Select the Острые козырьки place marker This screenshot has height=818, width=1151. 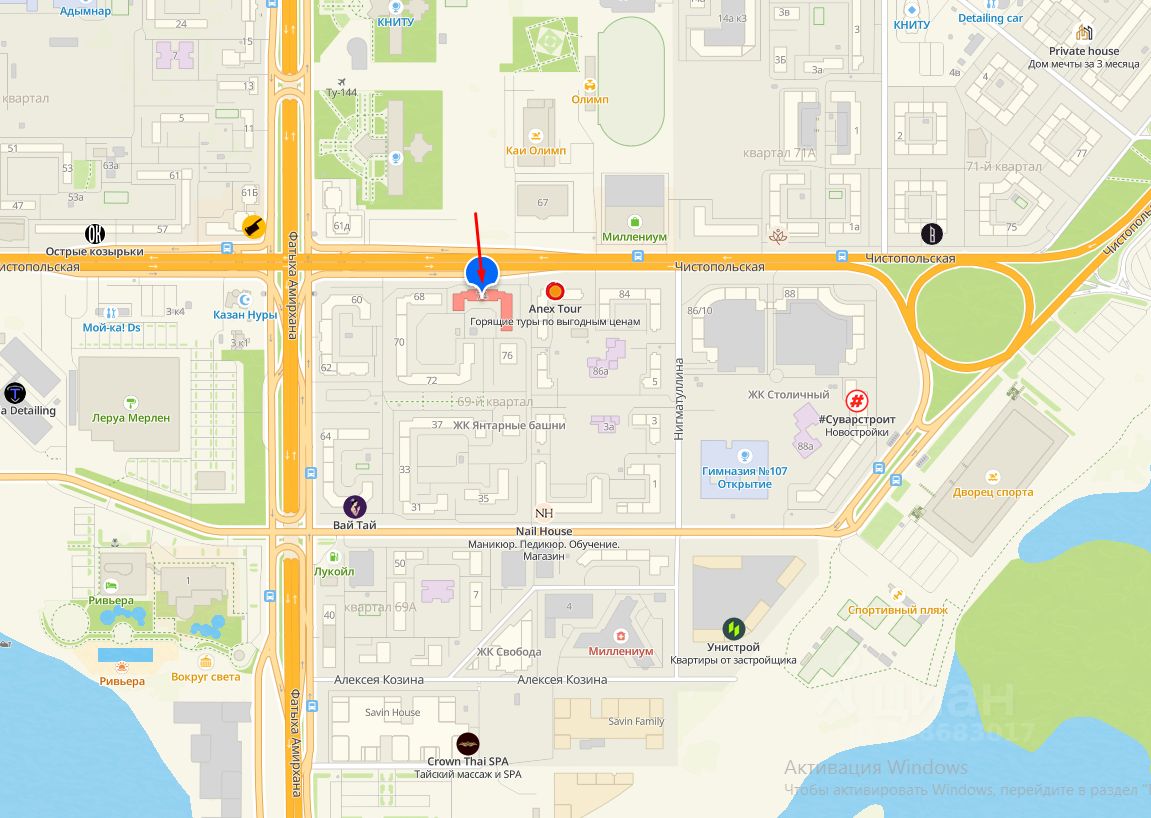tap(95, 233)
